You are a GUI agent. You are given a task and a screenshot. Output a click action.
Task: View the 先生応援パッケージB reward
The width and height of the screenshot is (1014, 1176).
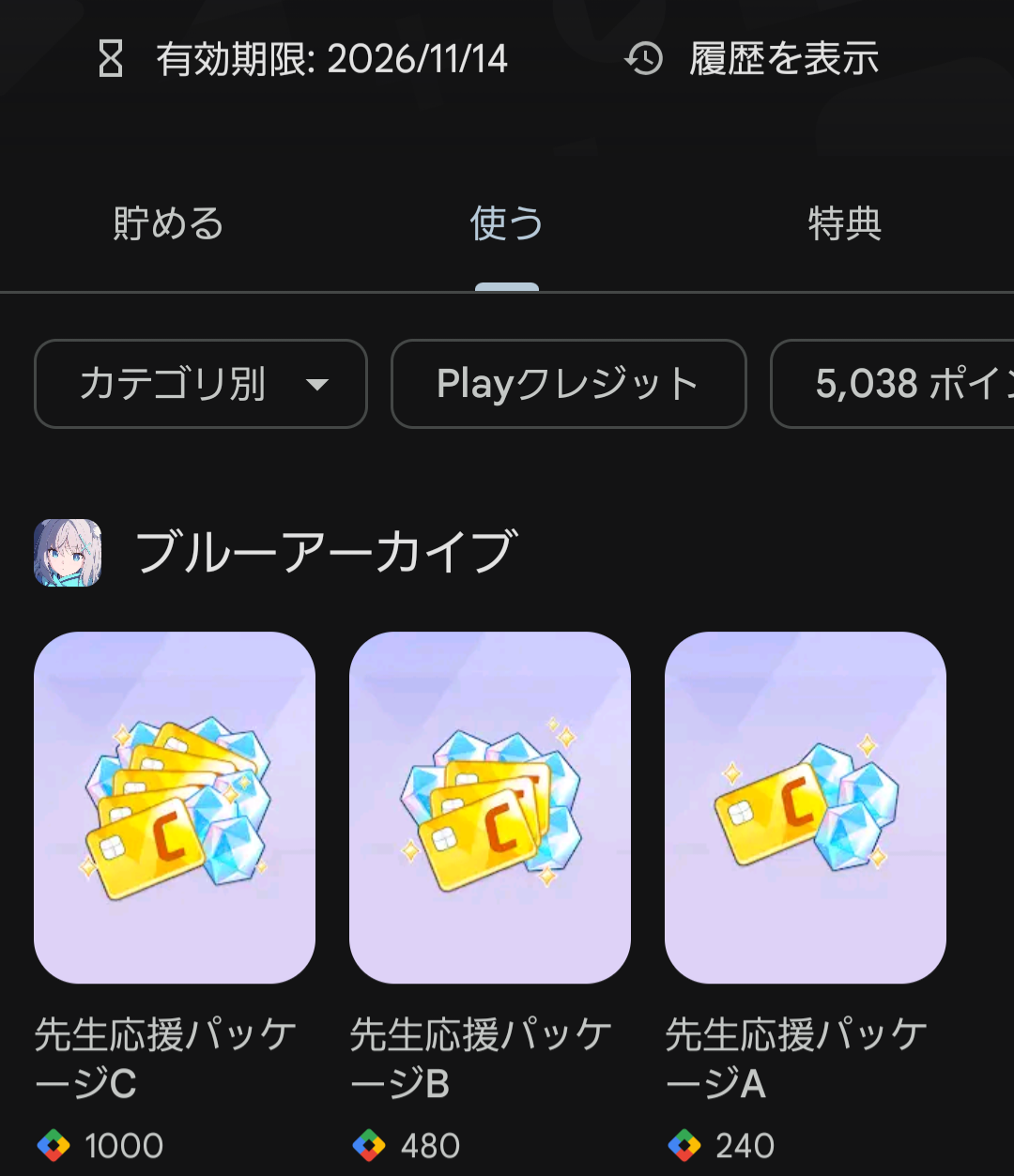click(489, 807)
